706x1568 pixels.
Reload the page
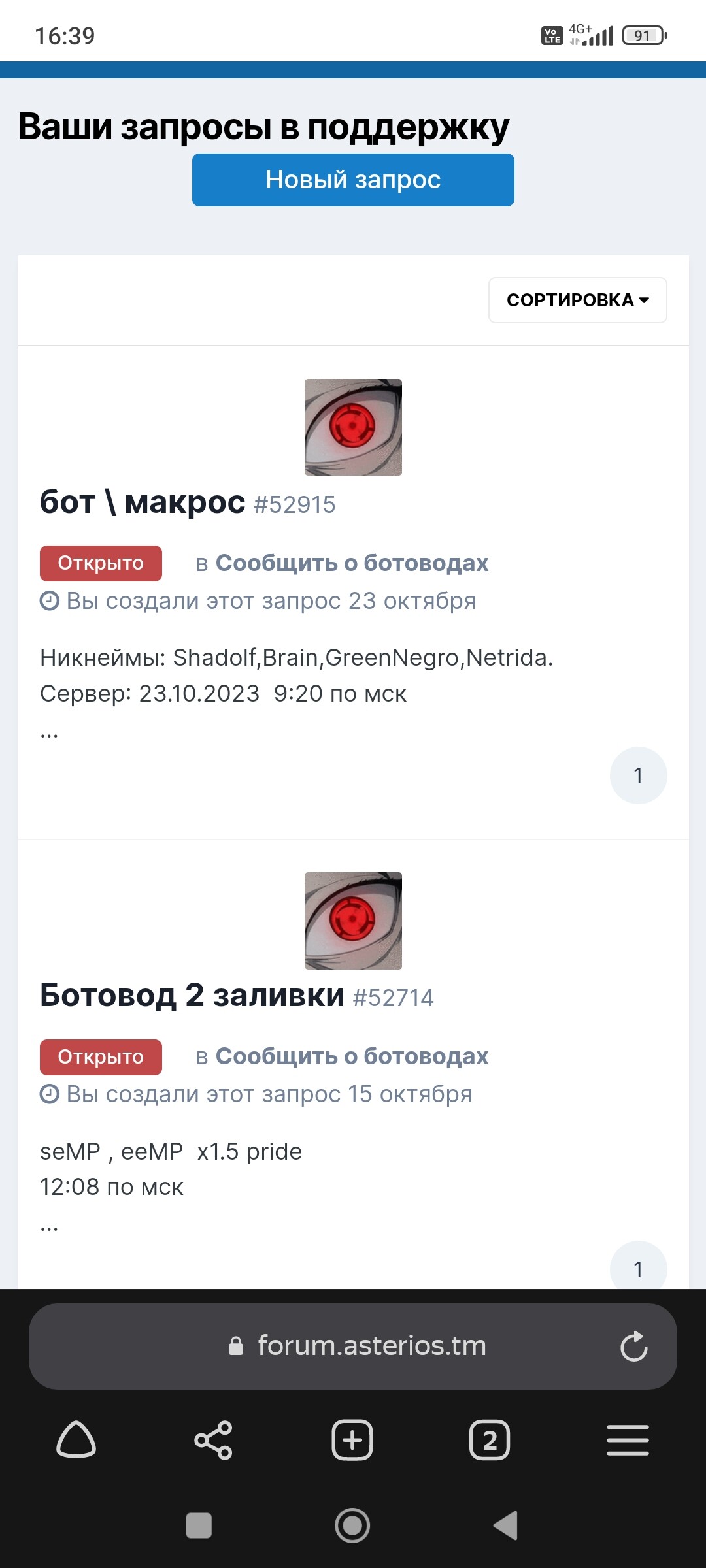[633, 1347]
